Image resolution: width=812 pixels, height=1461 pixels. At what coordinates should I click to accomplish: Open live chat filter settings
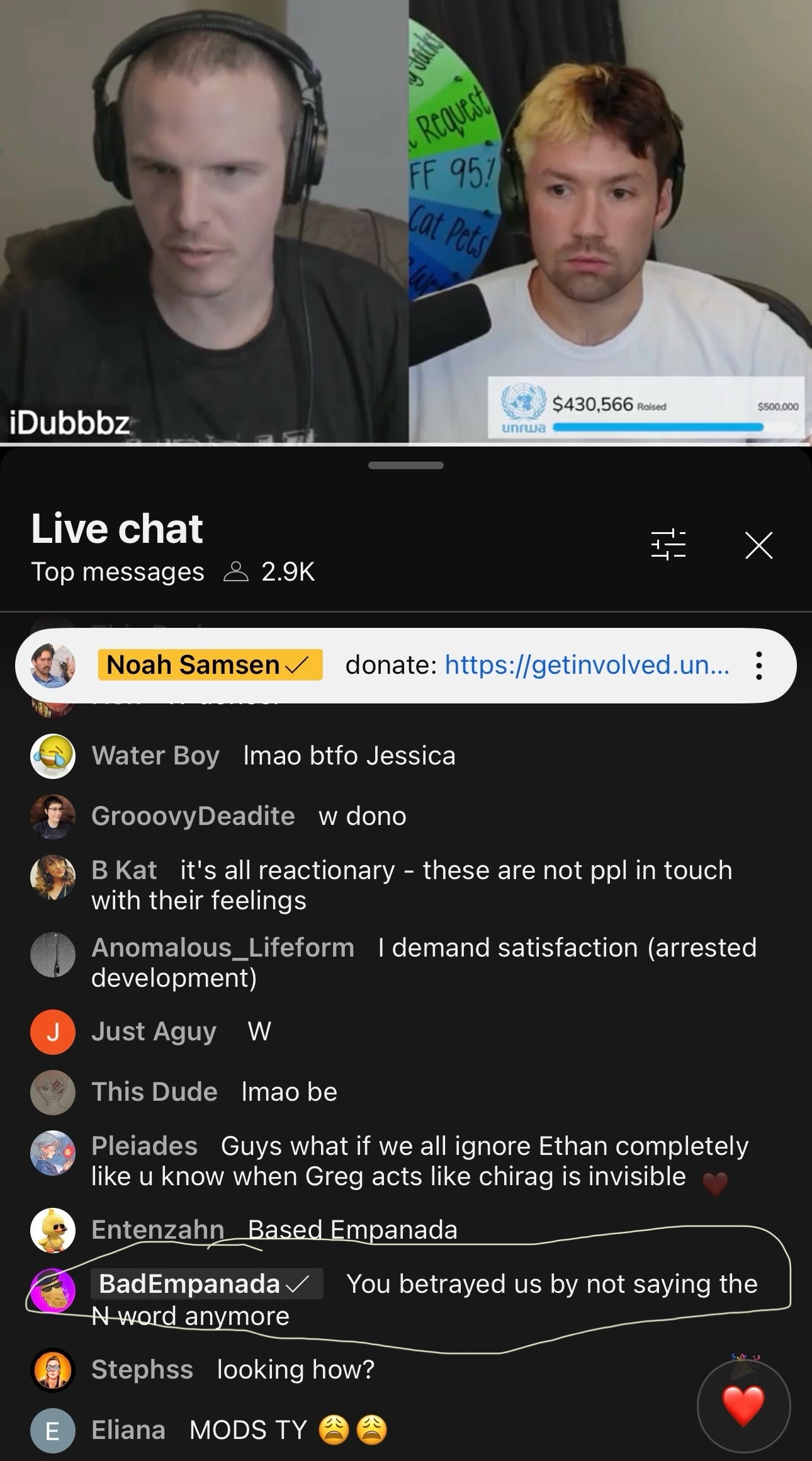pyautogui.click(x=668, y=545)
